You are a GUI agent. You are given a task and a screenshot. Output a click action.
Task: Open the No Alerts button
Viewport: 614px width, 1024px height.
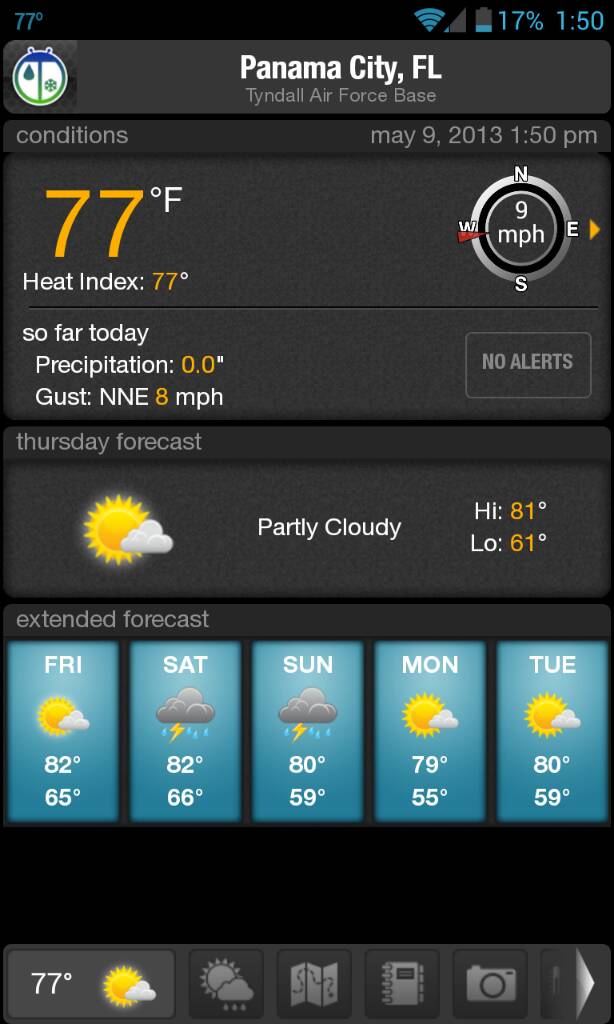528,364
